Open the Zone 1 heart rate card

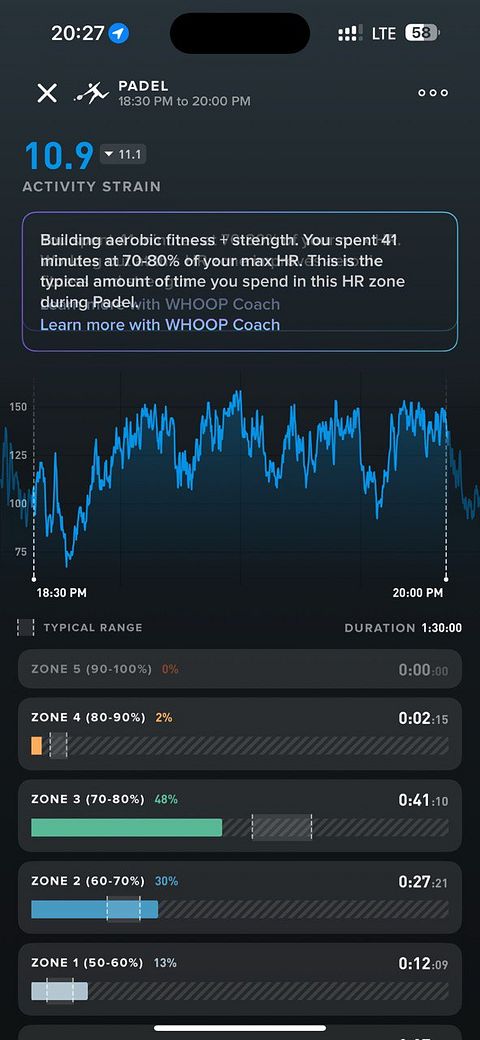click(x=239, y=979)
